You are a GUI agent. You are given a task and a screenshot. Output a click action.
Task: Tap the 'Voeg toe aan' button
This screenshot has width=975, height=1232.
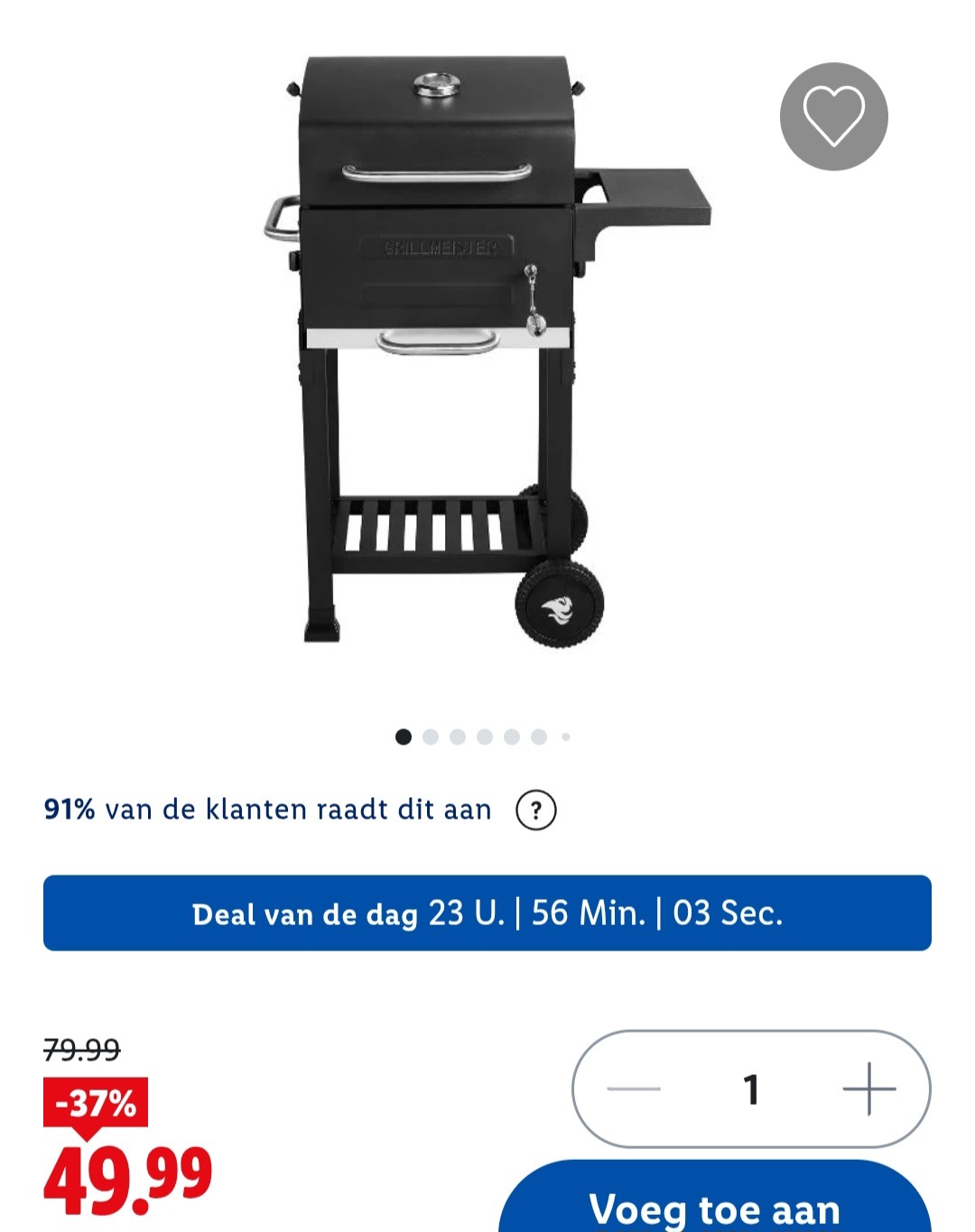click(714, 1204)
